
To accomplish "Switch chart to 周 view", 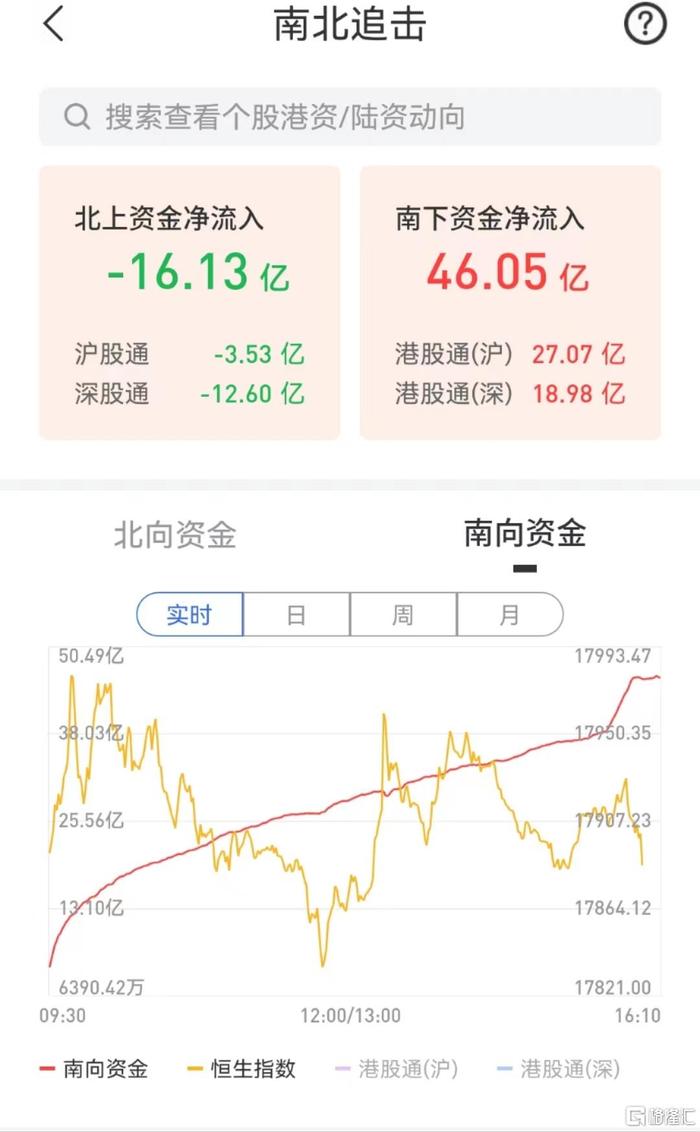I will [x=403, y=615].
